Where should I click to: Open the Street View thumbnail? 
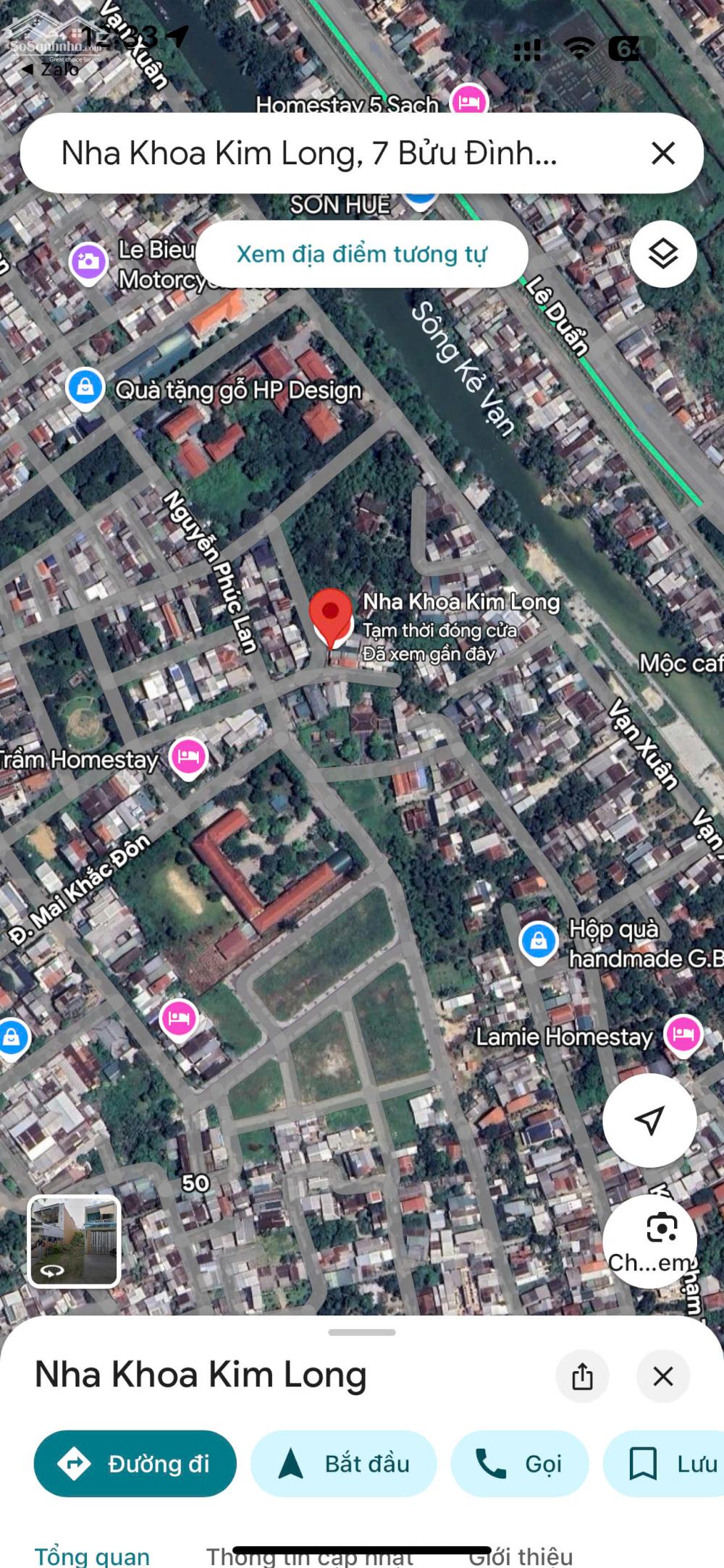74,1242
